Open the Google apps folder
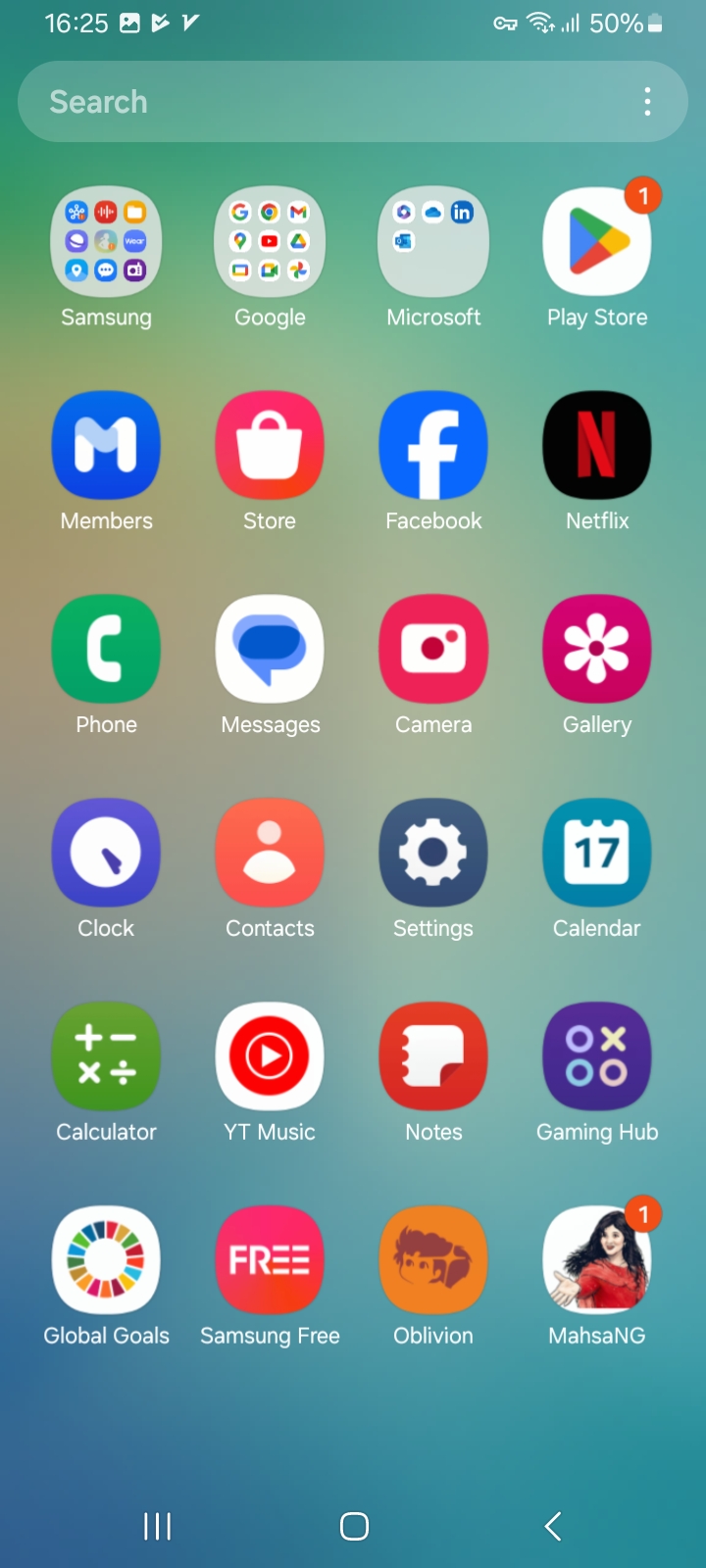 click(270, 242)
